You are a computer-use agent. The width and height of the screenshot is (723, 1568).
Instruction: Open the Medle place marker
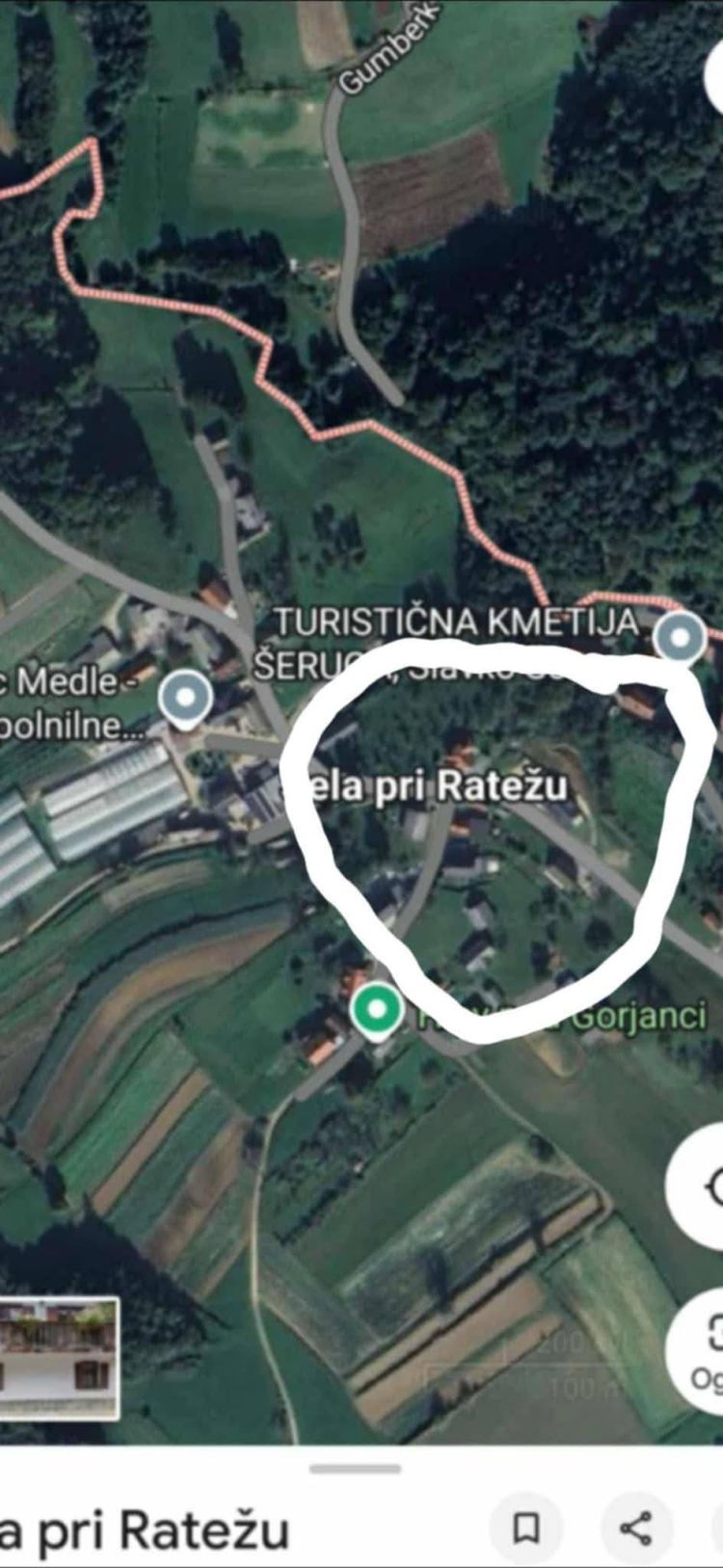pyautogui.click(x=185, y=698)
